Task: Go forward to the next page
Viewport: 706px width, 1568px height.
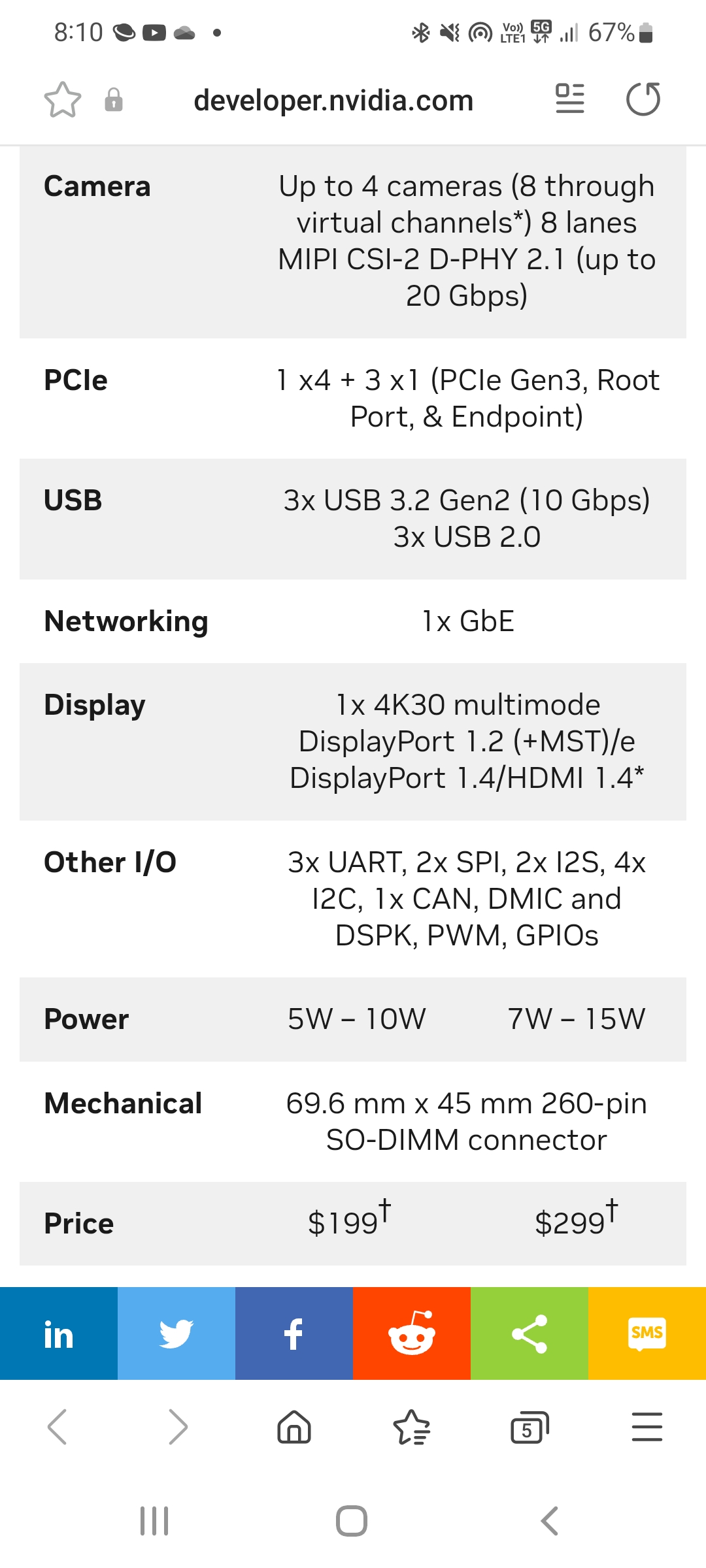Action: click(177, 1427)
